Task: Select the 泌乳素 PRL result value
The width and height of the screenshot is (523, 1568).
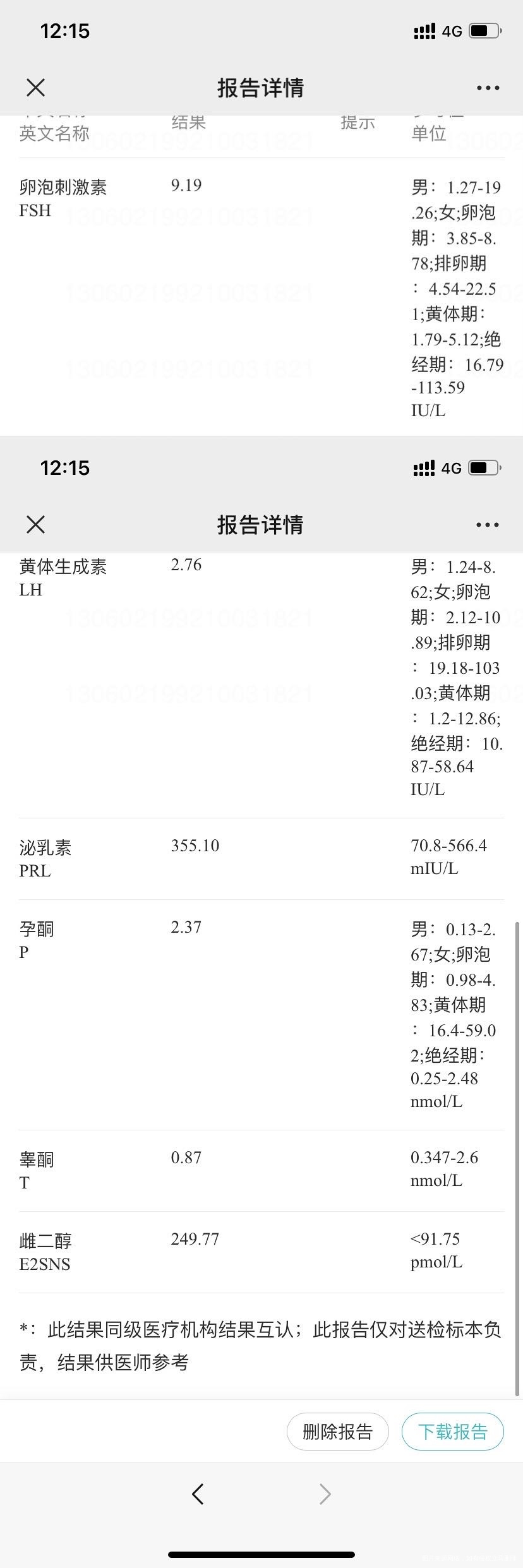Action: point(194,846)
